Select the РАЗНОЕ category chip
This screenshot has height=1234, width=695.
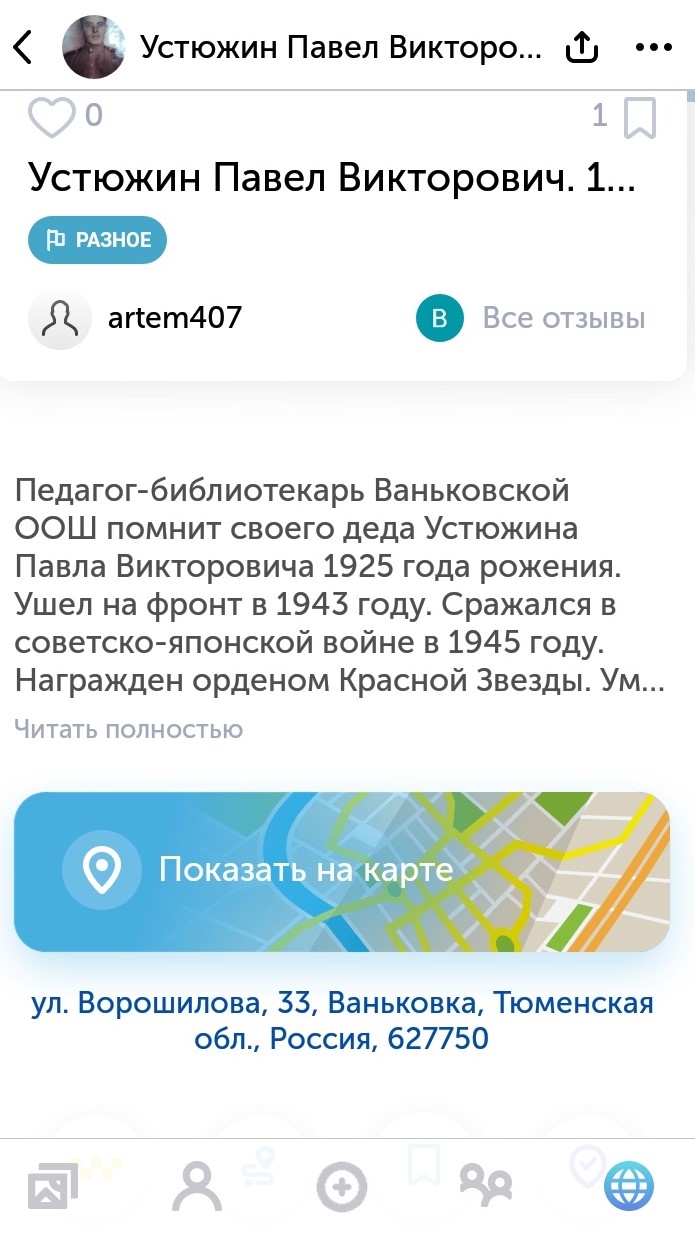click(98, 240)
